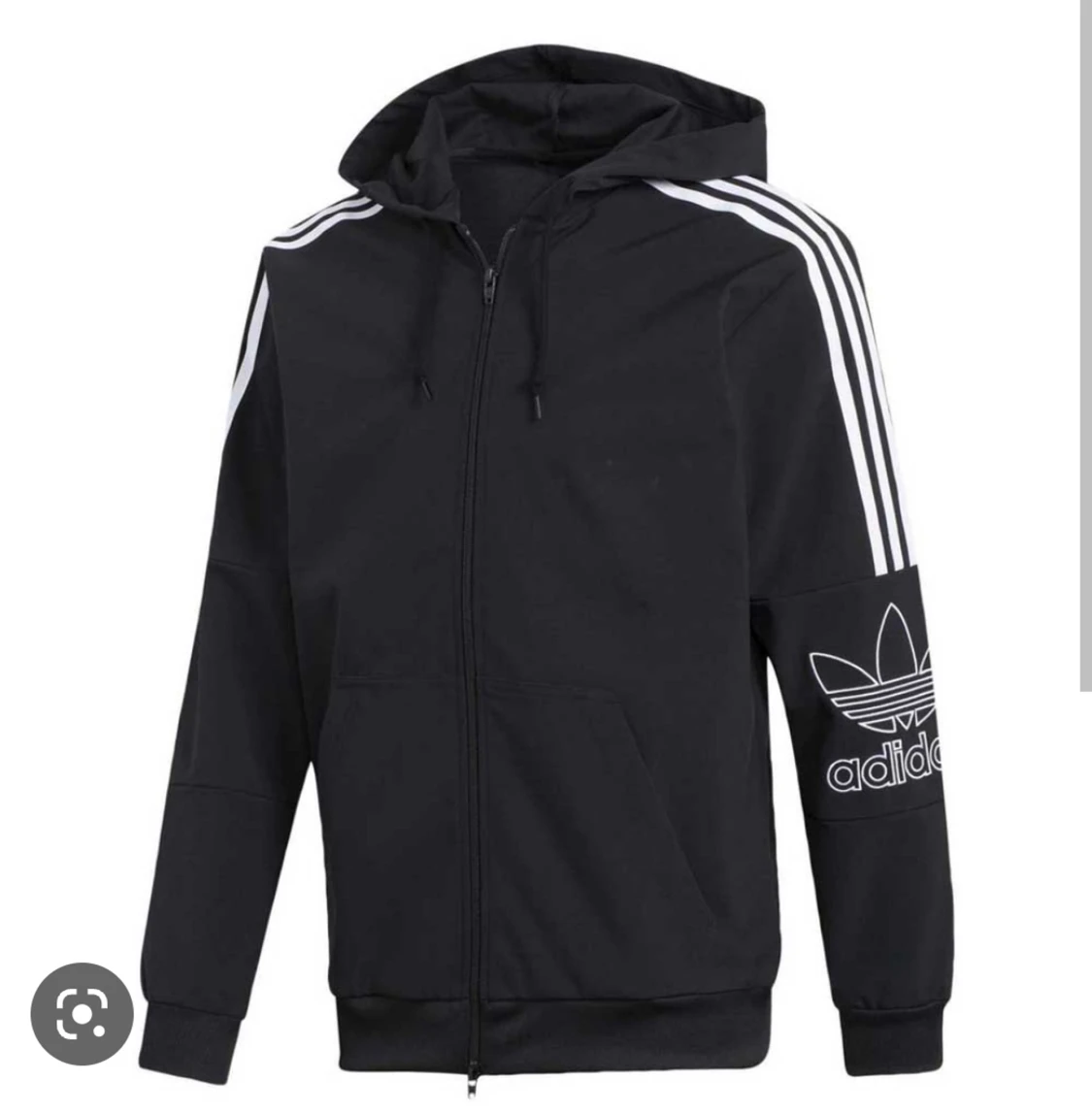Click the gray circular button in the corner

coord(83,1015)
